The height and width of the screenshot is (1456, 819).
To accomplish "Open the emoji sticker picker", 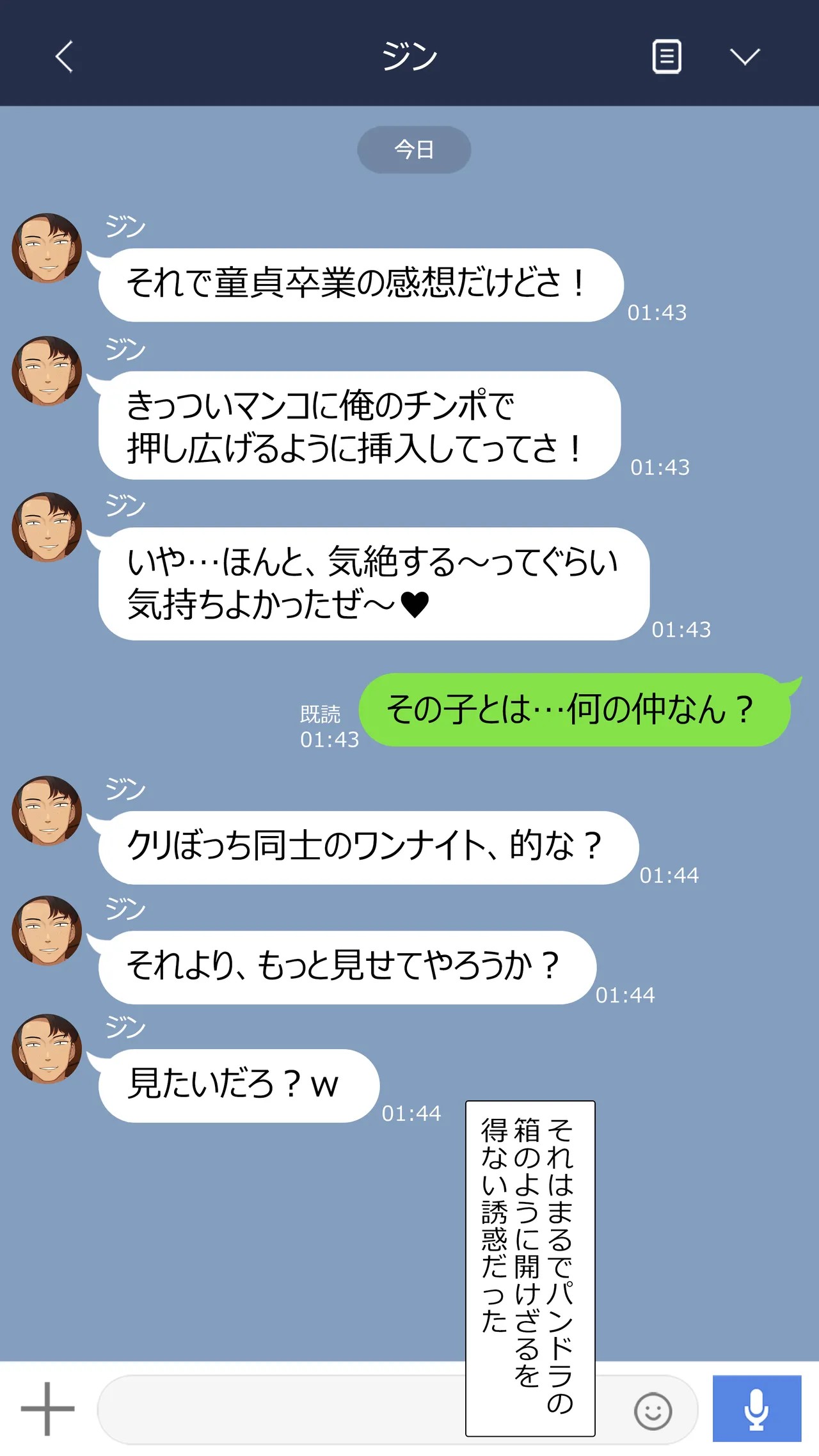I will 653,1411.
